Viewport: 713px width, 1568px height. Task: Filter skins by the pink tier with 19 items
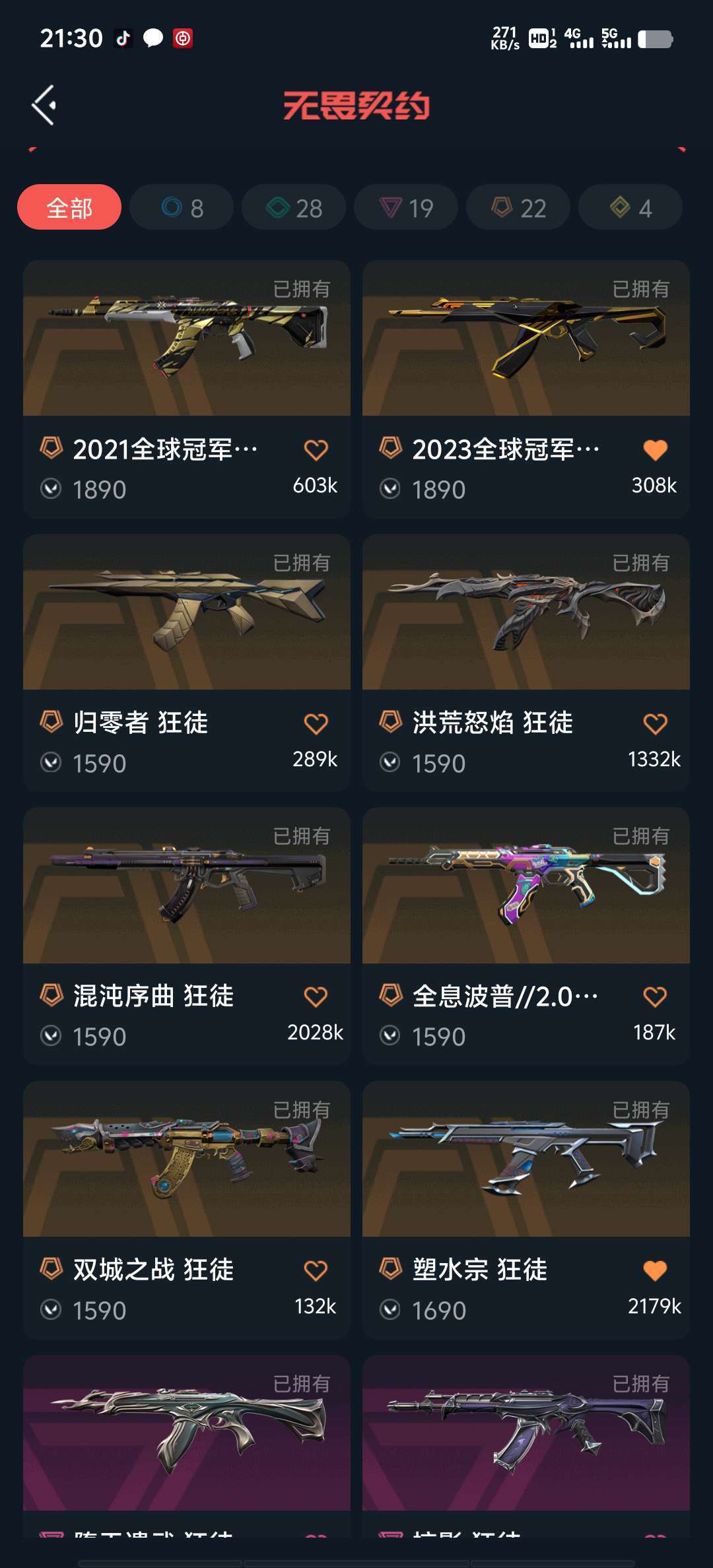coord(406,207)
